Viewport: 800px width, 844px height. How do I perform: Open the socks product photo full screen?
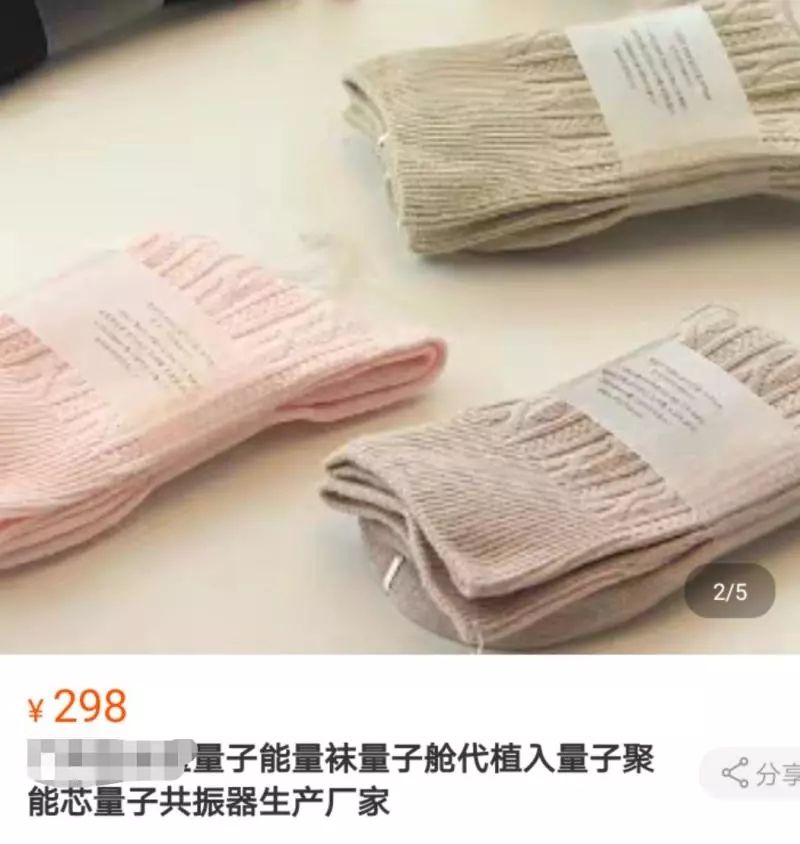pyautogui.click(x=400, y=330)
